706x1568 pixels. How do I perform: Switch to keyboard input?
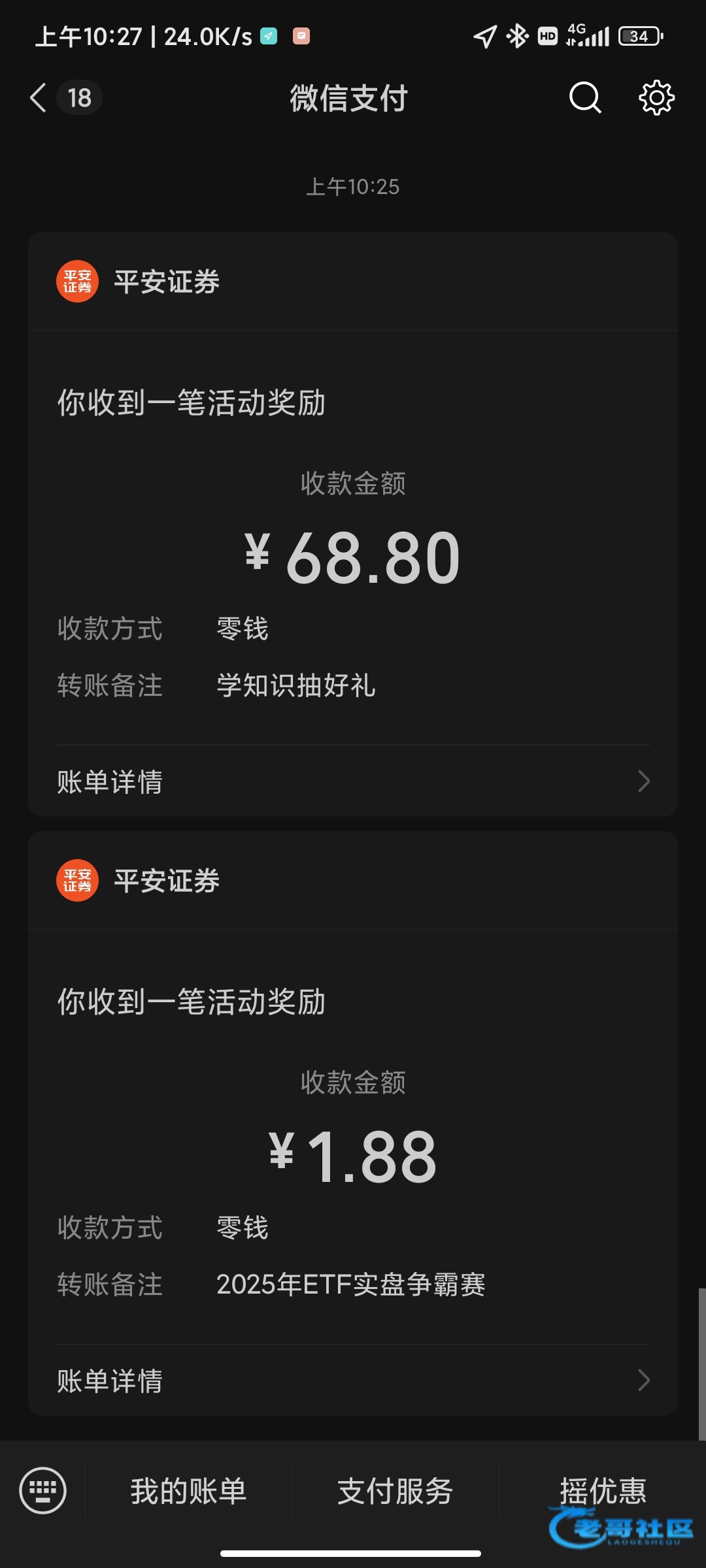tap(43, 1491)
